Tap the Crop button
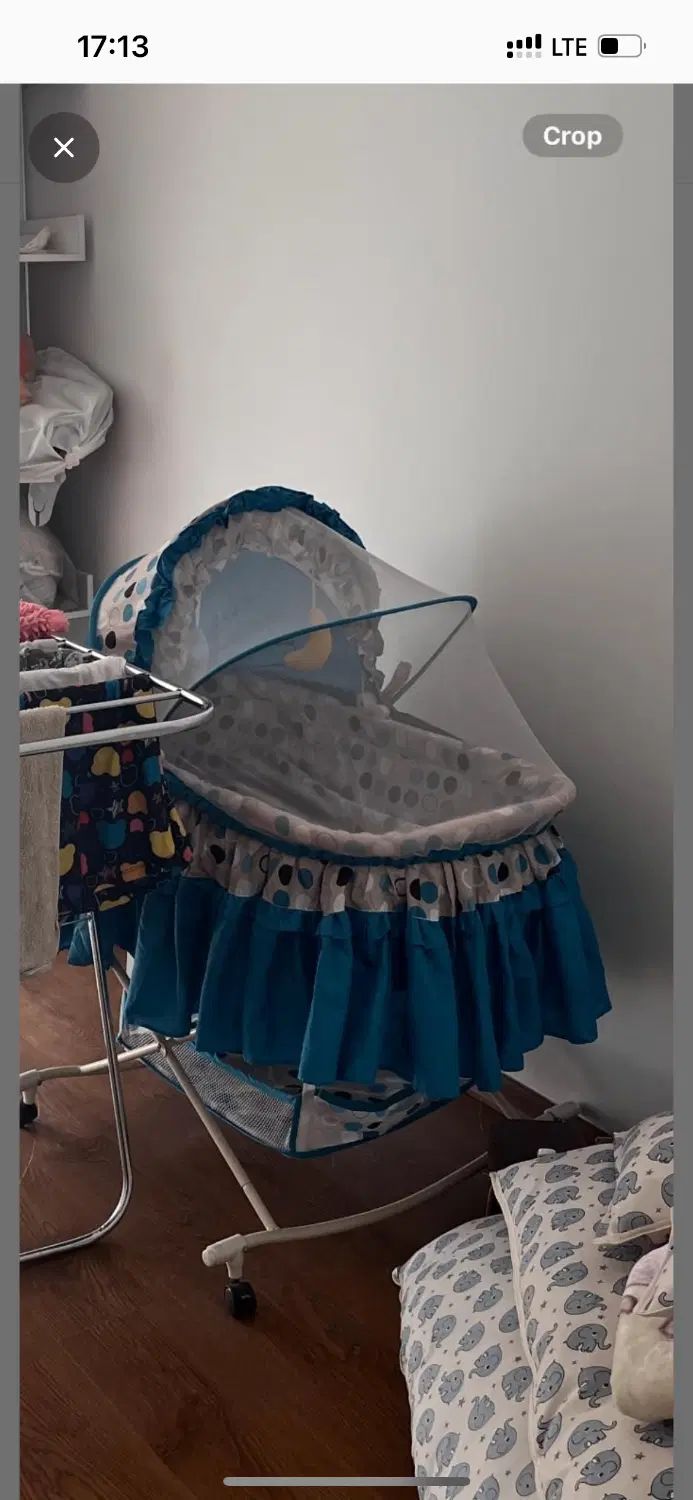 pos(572,136)
